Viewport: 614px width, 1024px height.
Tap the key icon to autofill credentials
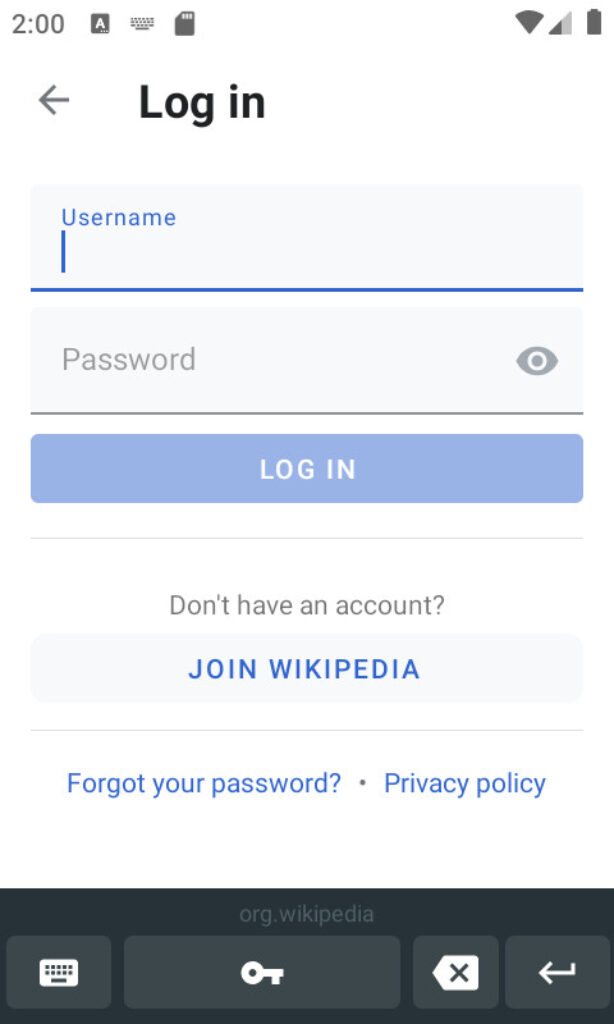tap(262, 972)
